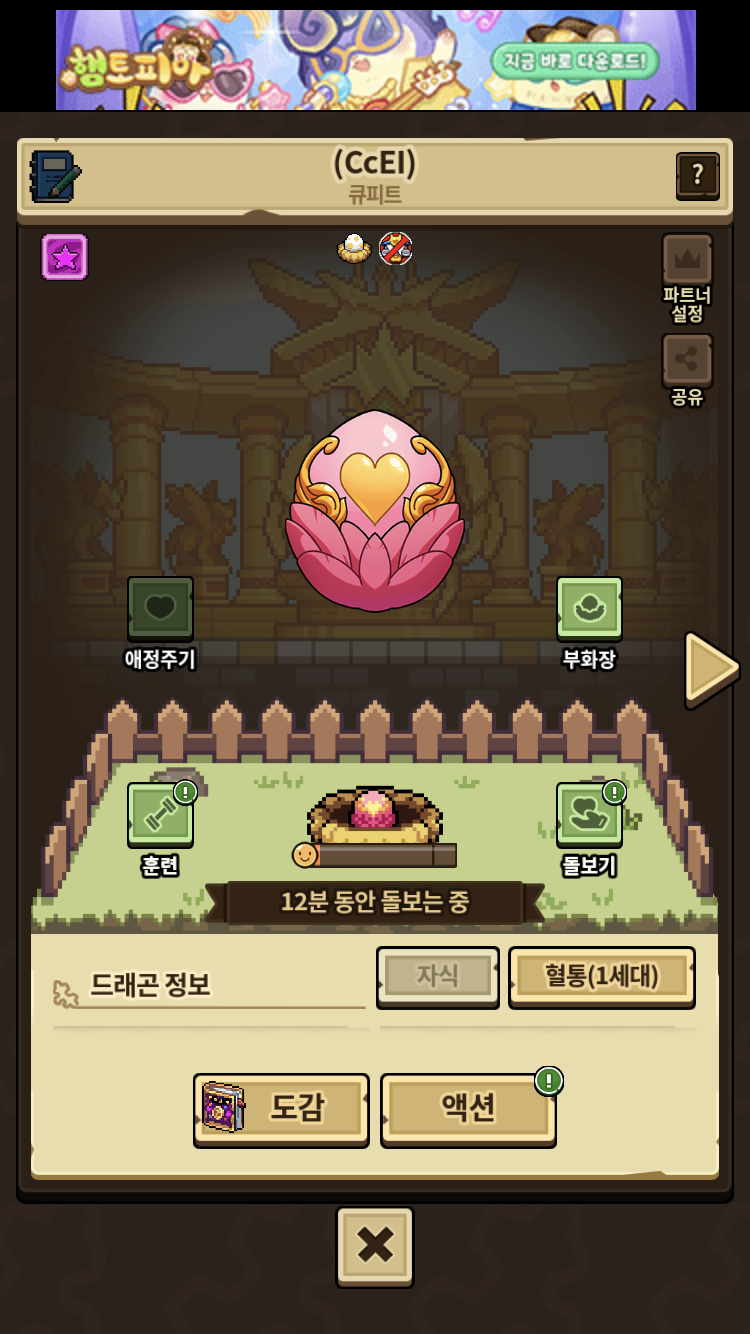The width and height of the screenshot is (750, 1334).
Task: Start 훈련 training
Action: click(x=160, y=815)
